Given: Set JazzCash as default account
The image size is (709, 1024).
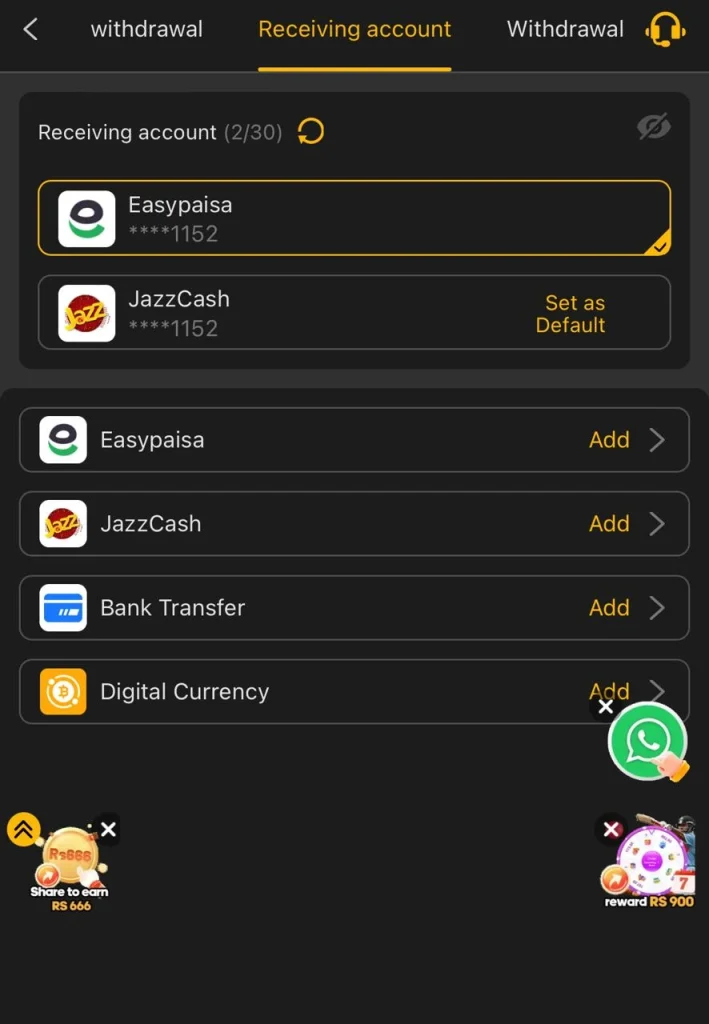Looking at the screenshot, I should [x=571, y=314].
